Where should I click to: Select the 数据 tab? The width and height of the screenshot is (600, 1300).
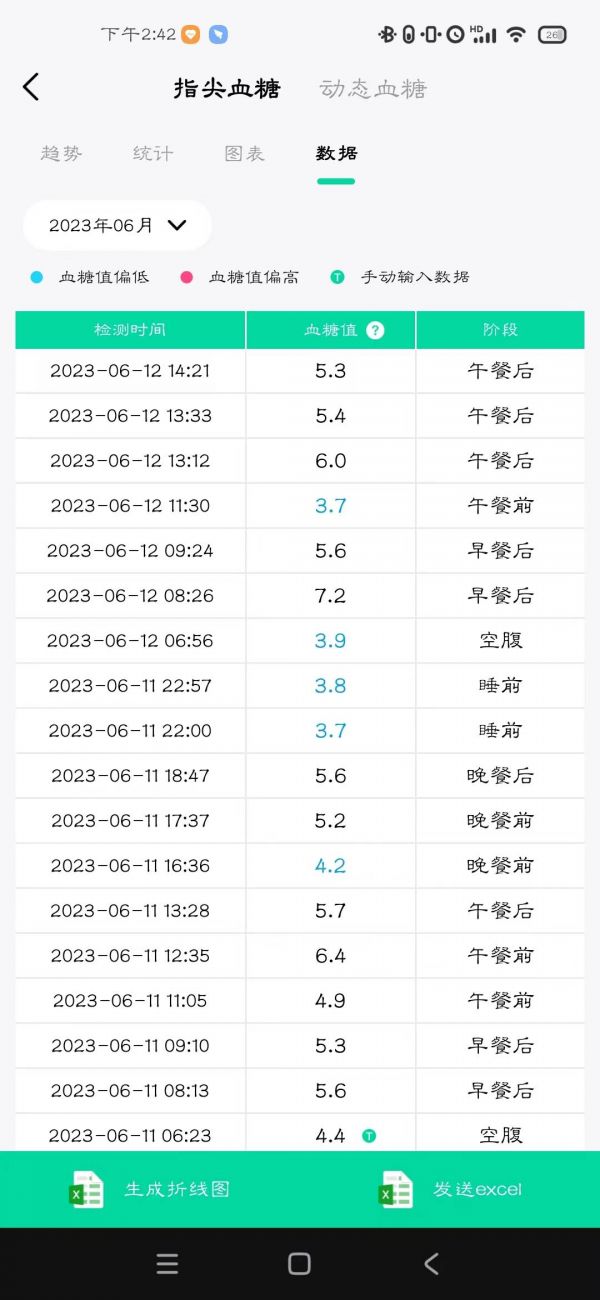(337, 153)
